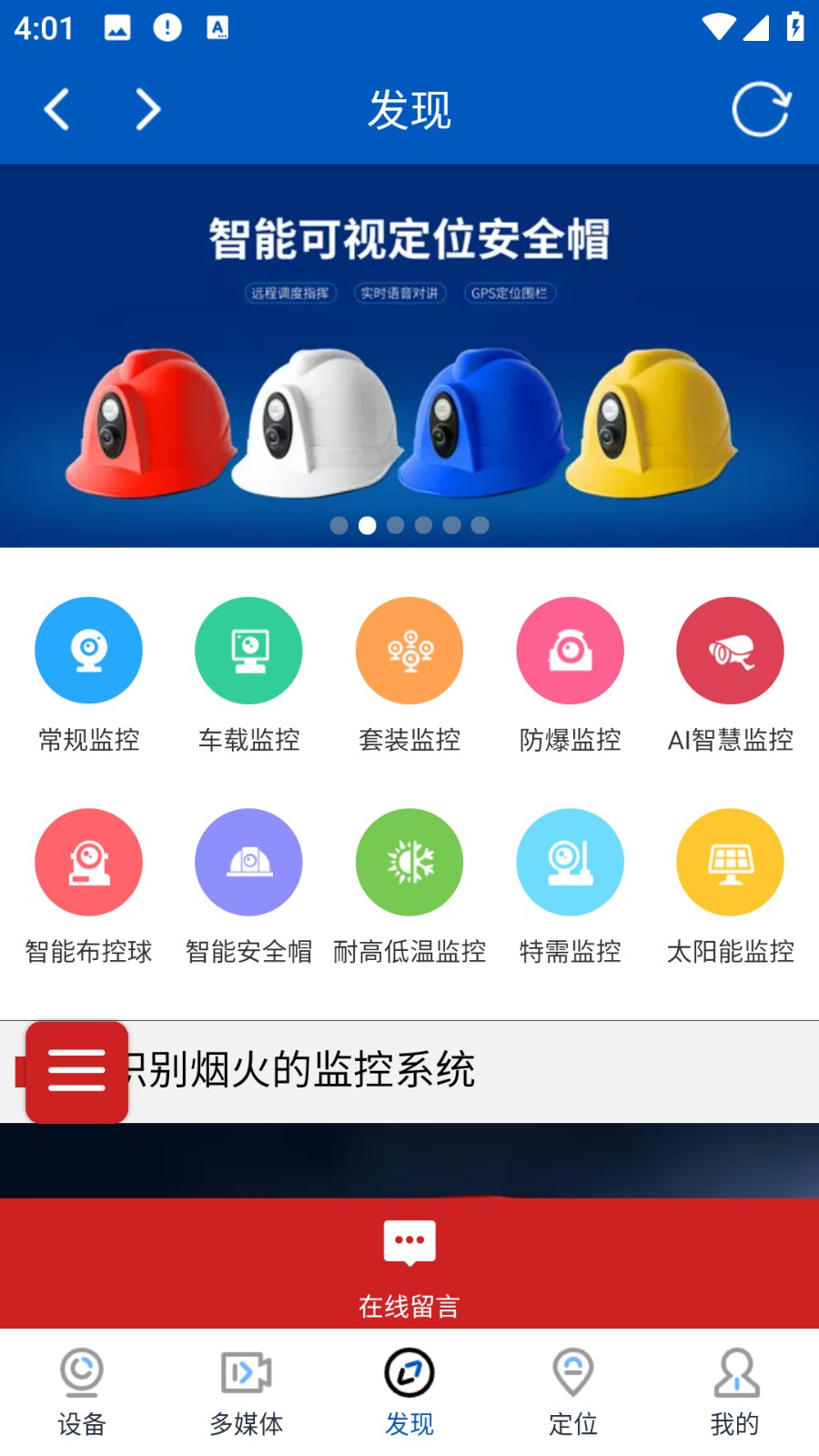View 智能布控球 products
The height and width of the screenshot is (1456, 819).
tap(88, 863)
